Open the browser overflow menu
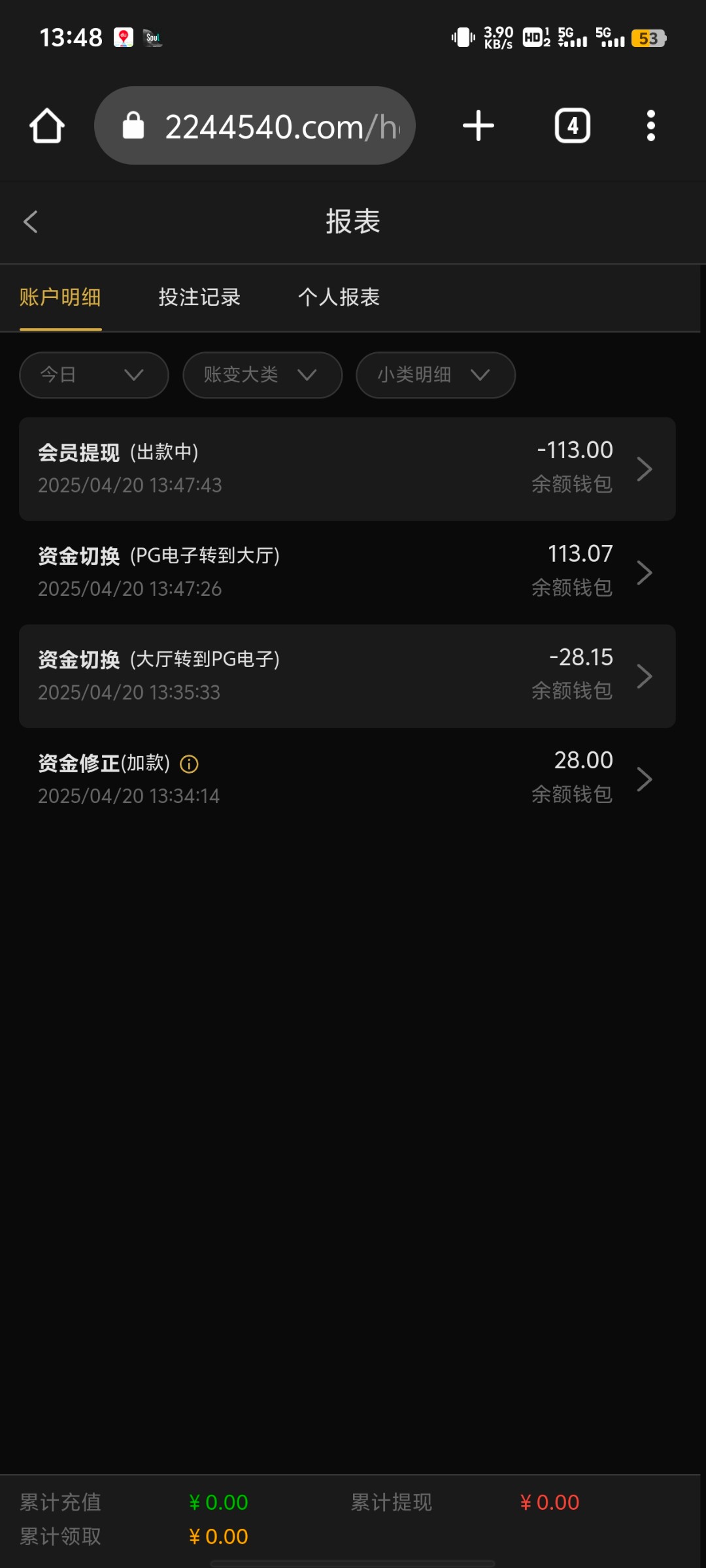The width and height of the screenshot is (706, 1568). 650,125
